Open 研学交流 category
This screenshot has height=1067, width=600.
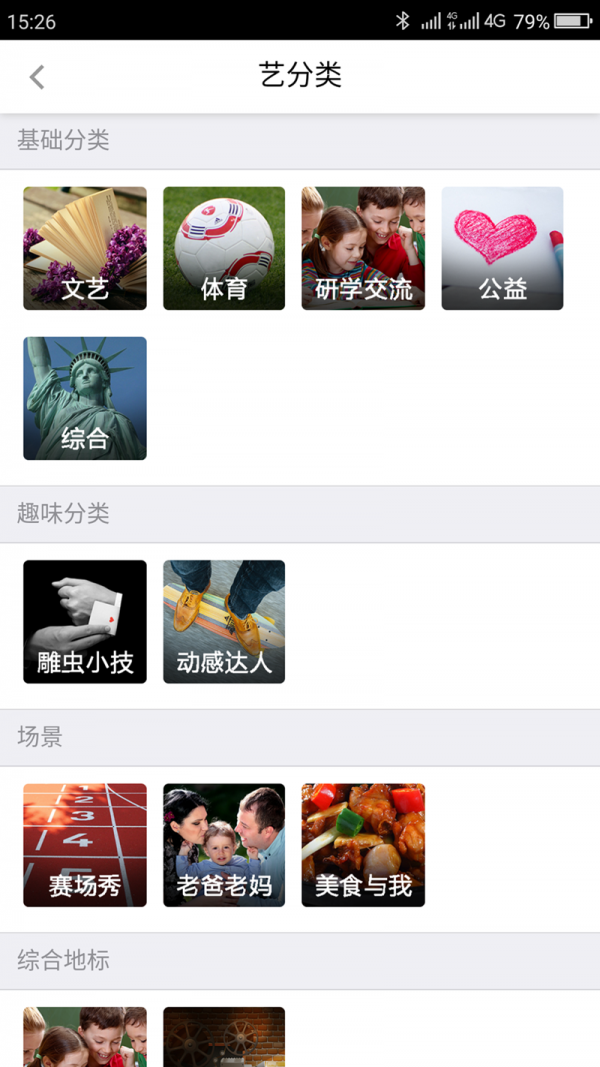(363, 248)
